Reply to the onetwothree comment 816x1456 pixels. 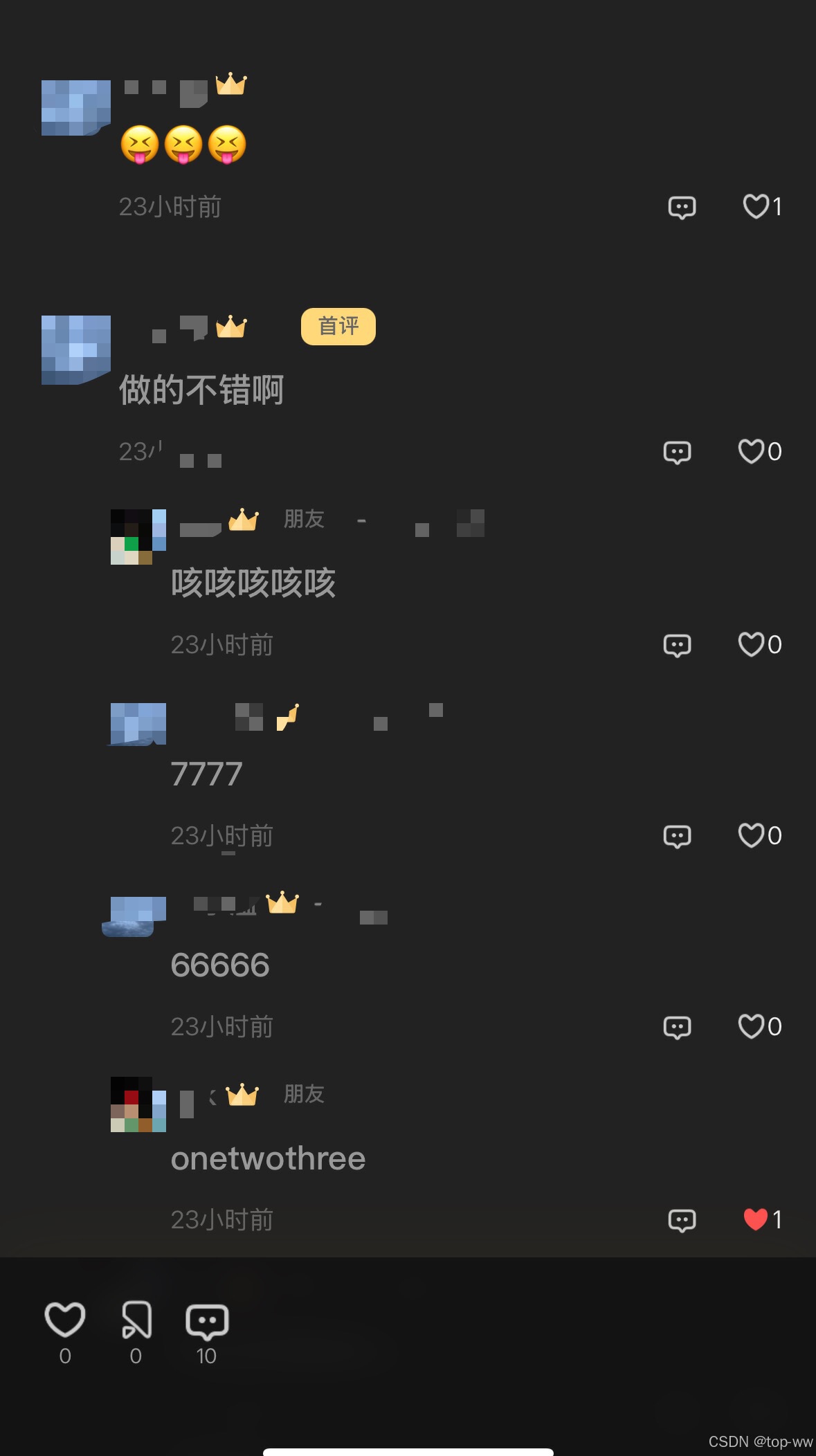coord(682,1220)
